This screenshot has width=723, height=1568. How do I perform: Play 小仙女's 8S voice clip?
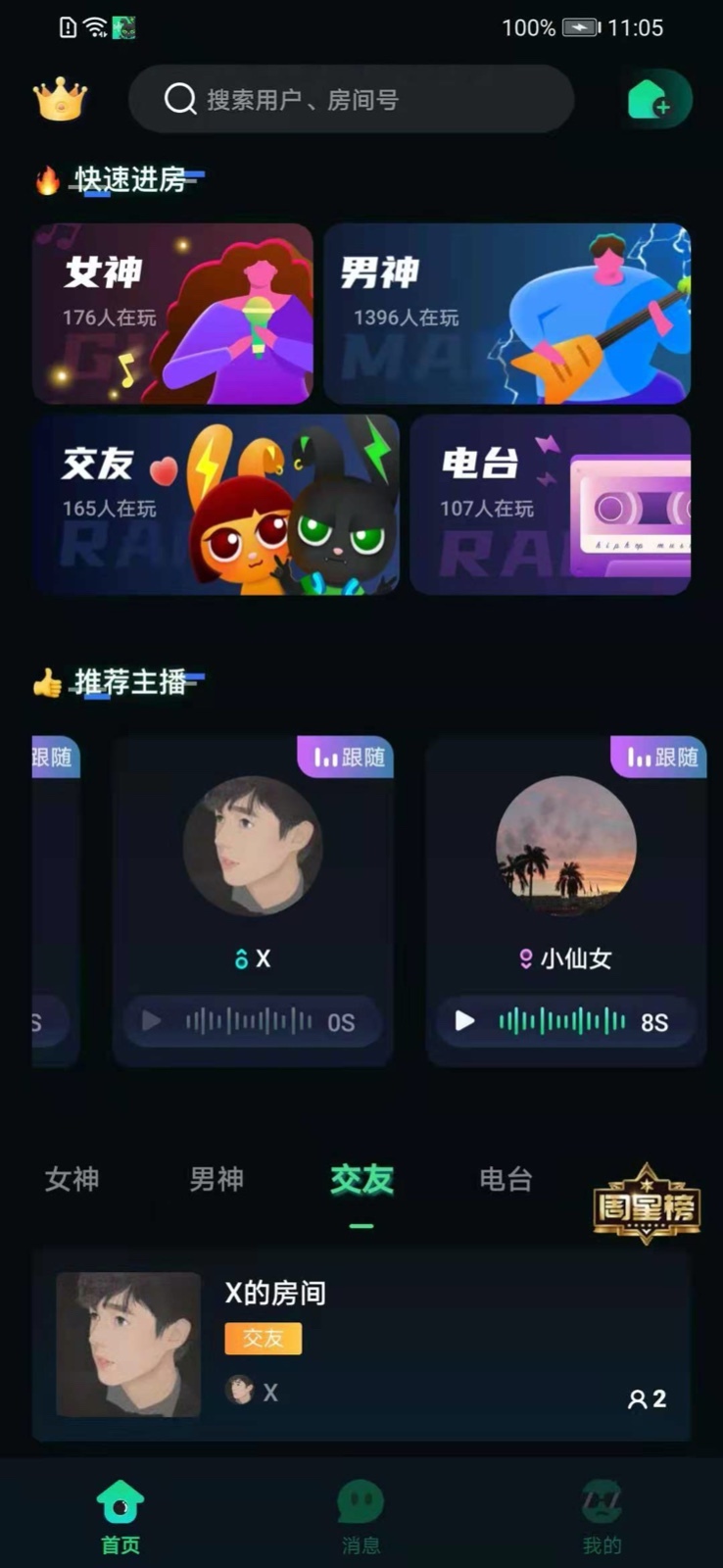click(x=464, y=1021)
